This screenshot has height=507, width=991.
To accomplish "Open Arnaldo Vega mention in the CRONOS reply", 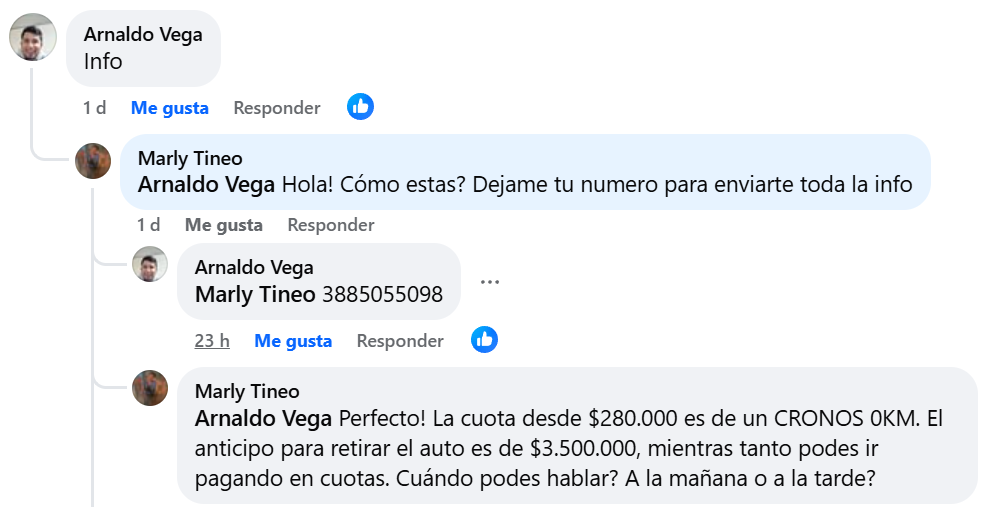I will [264, 417].
